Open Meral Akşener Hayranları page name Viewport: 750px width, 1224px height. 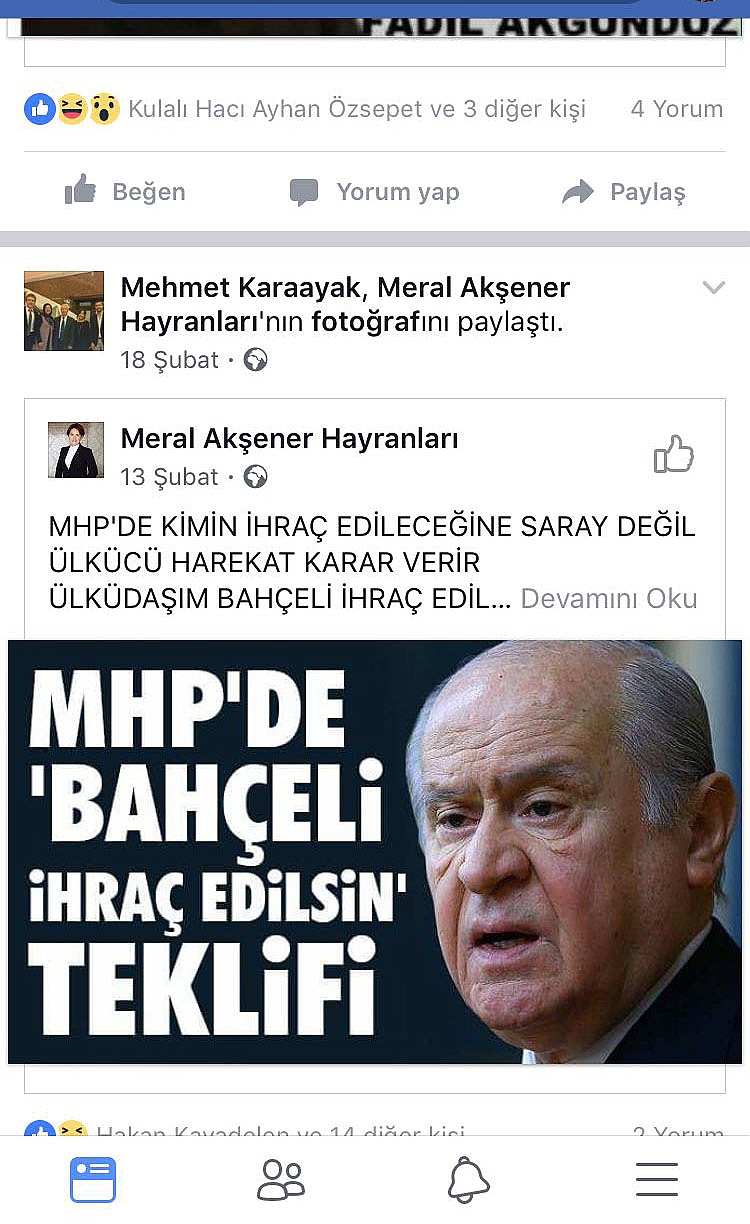click(289, 438)
